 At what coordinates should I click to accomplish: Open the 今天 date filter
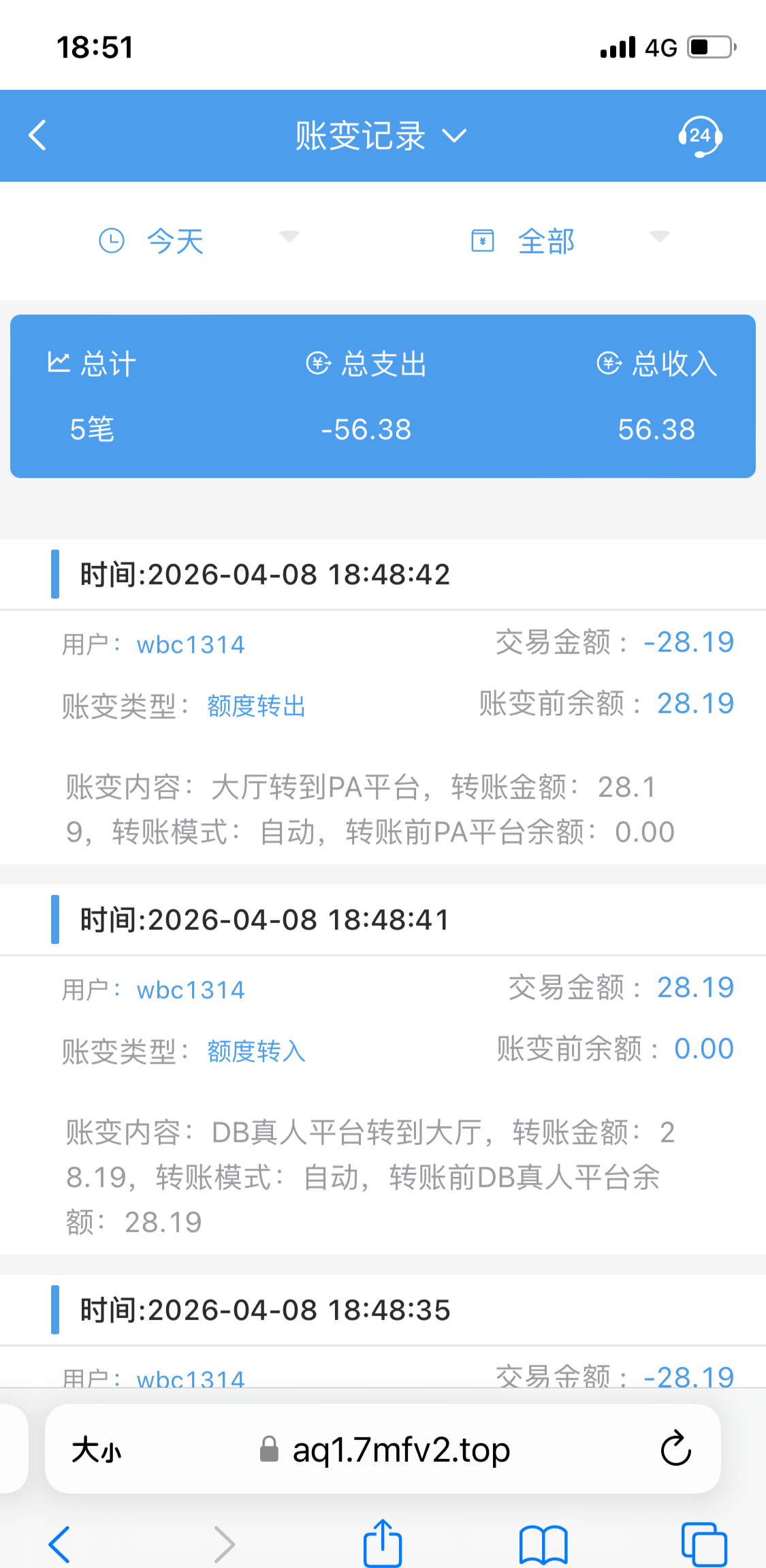[x=197, y=240]
